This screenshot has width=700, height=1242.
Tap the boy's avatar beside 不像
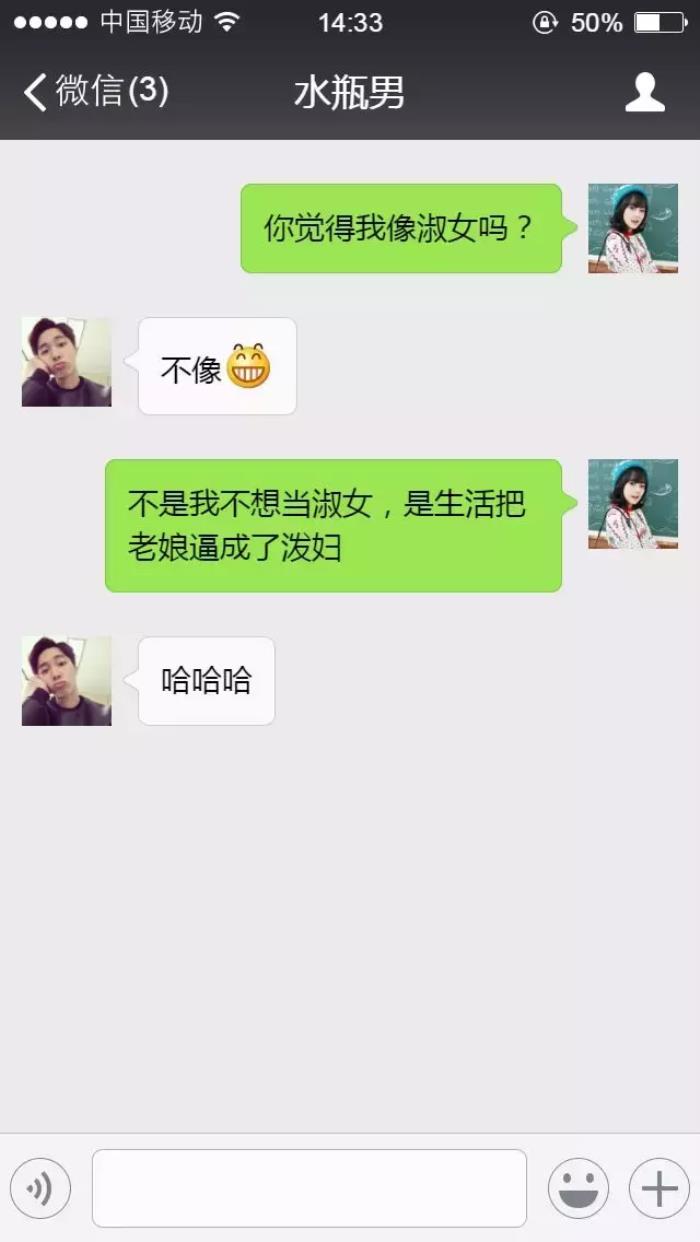pyautogui.click(x=67, y=362)
